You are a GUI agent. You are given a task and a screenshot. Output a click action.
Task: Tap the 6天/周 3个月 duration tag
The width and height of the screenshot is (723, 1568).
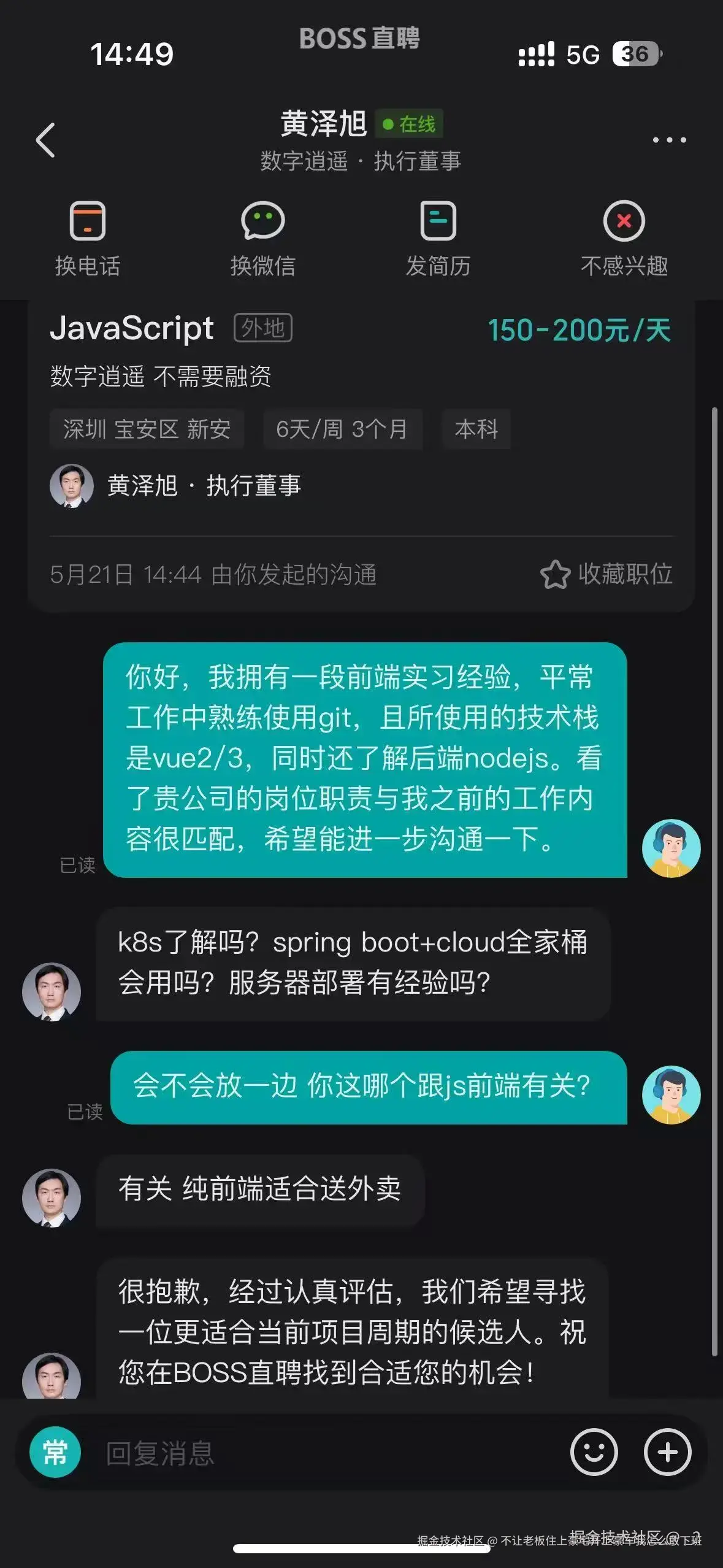342,429
